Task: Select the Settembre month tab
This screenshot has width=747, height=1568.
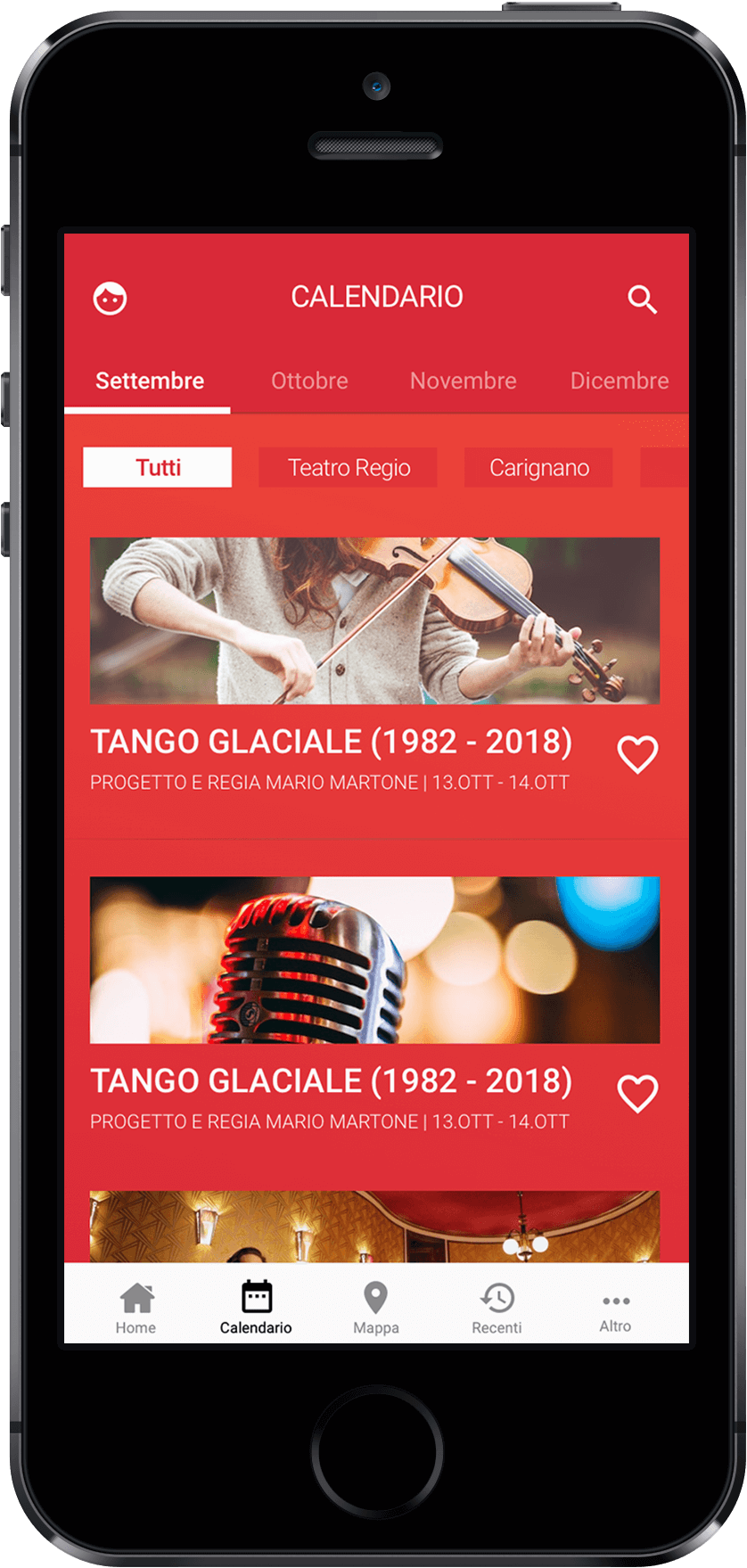Action: 150,381
